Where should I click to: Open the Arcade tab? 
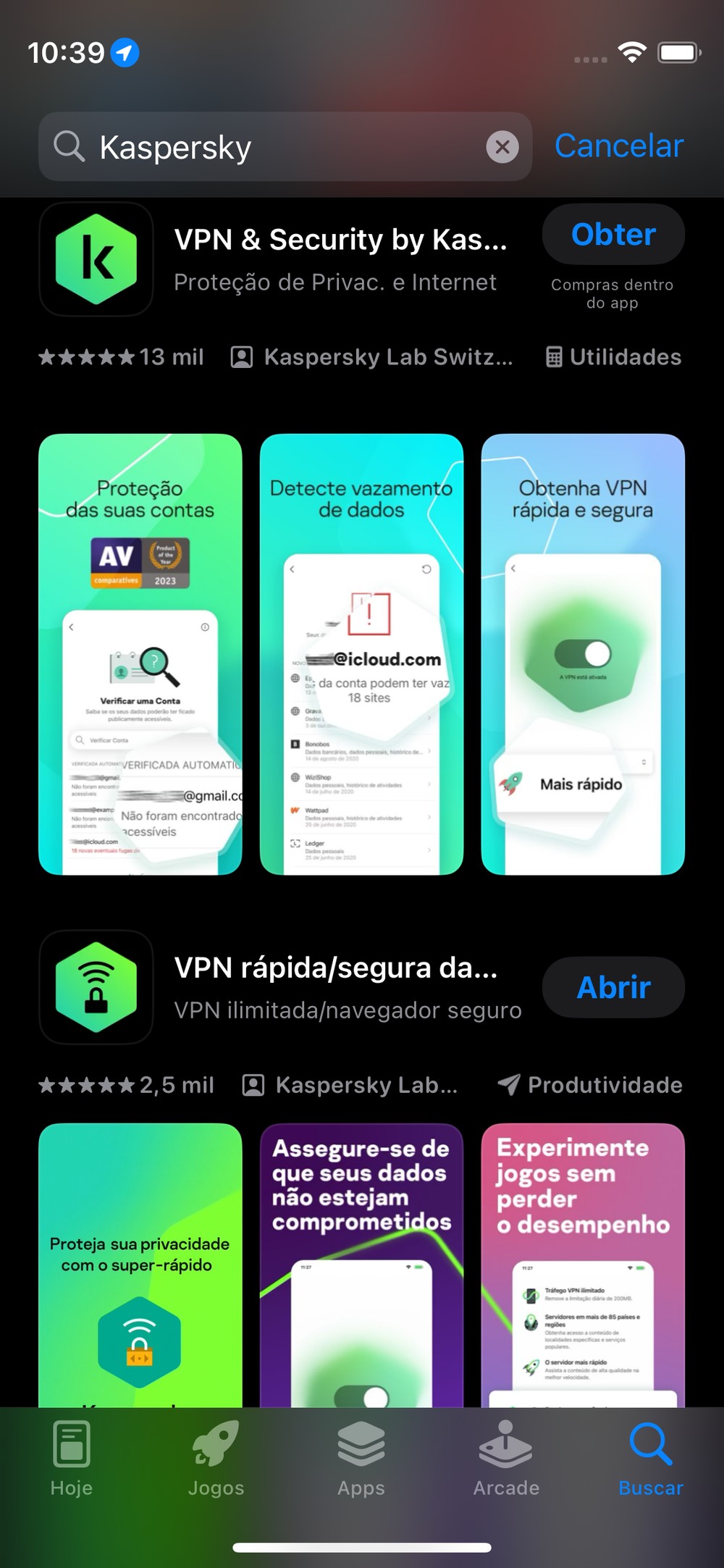click(506, 1458)
